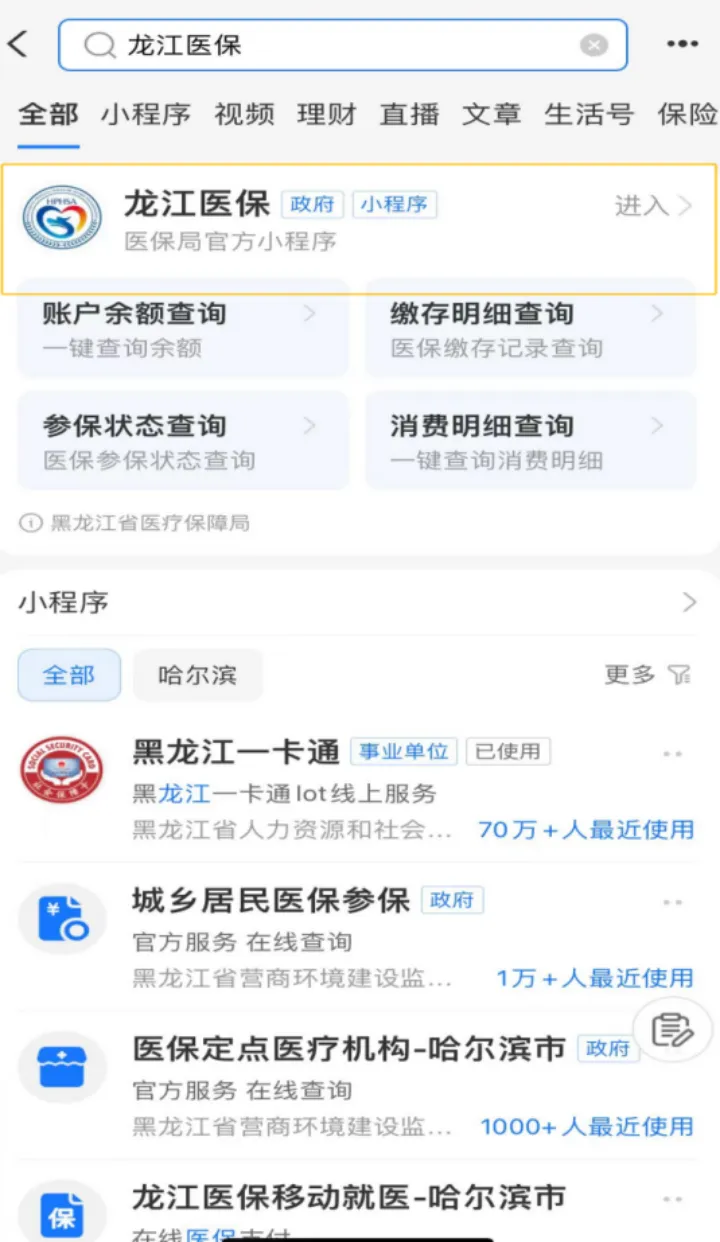This screenshot has width=720, height=1242.
Task: Open 账户余额查询
Action: tap(183, 328)
